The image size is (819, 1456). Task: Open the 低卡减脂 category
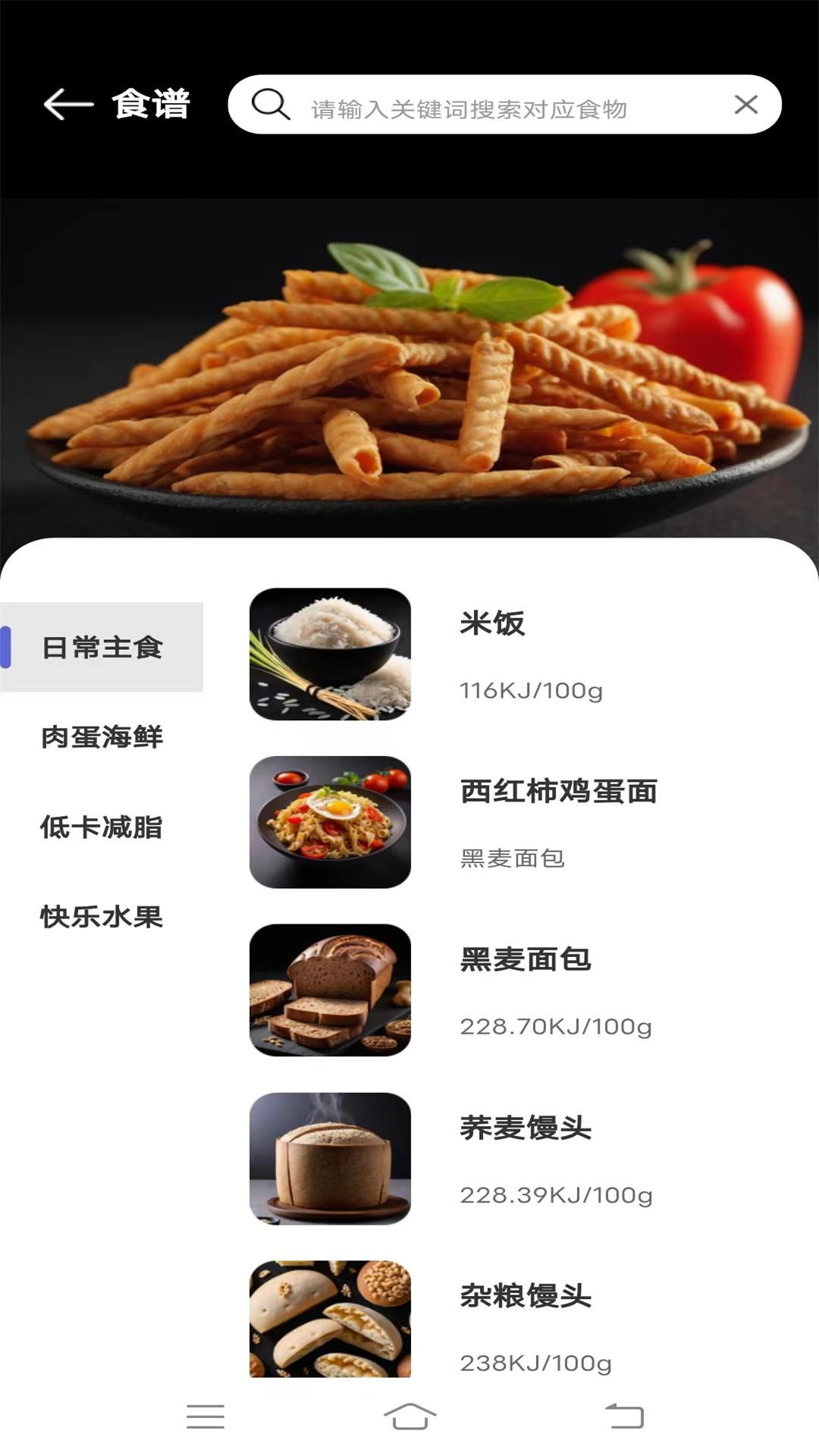(x=103, y=827)
